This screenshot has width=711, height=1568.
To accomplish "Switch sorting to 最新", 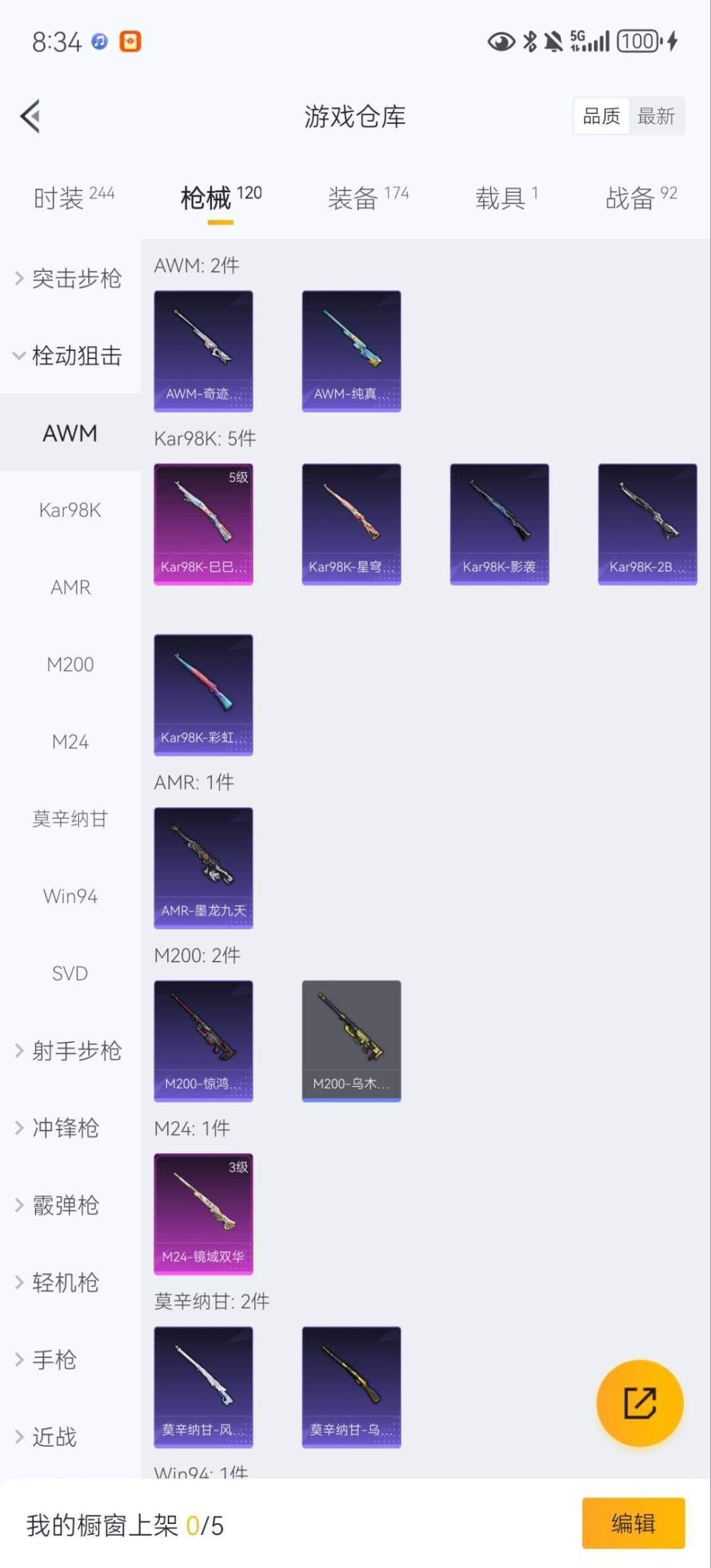I will click(x=656, y=116).
